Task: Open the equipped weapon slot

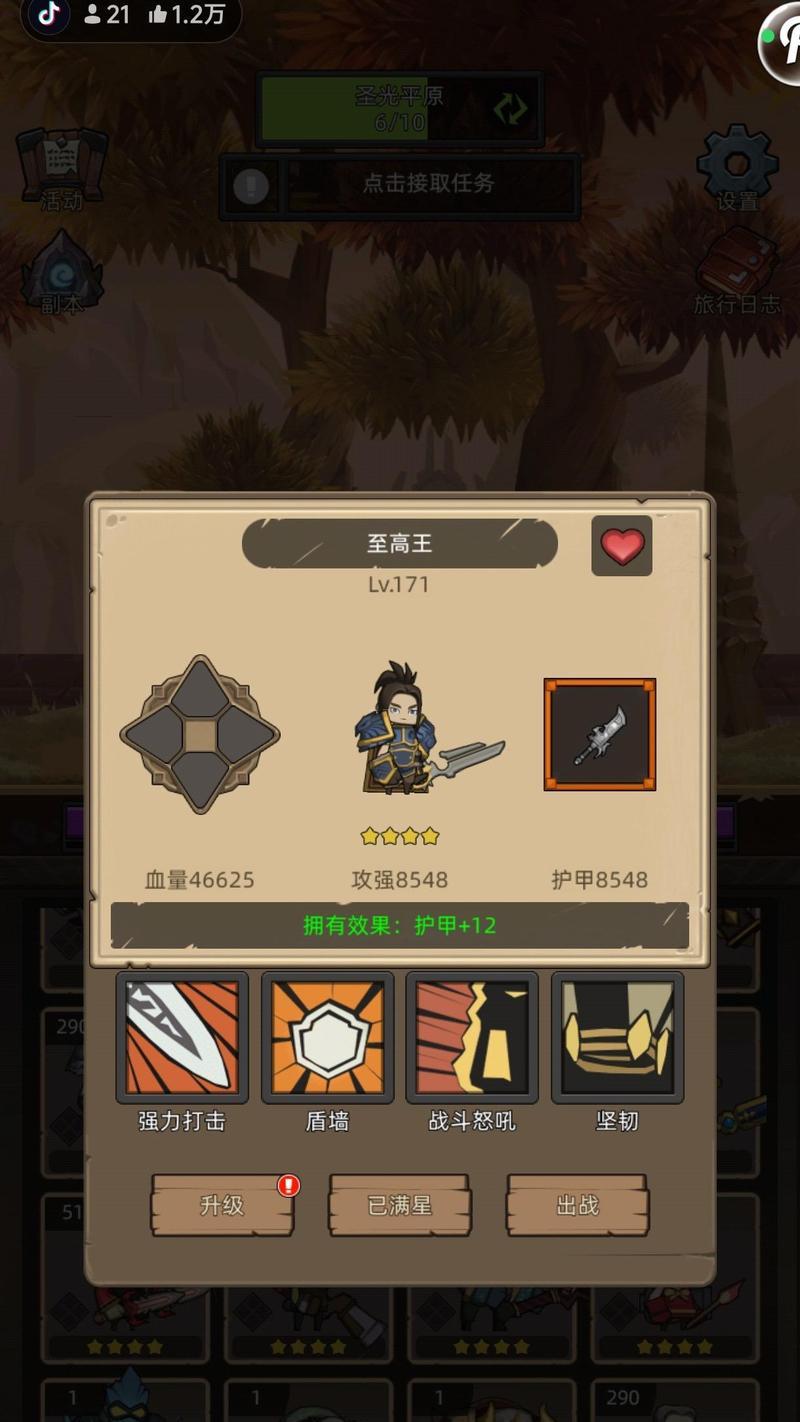Action: pyautogui.click(x=600, y=735)
